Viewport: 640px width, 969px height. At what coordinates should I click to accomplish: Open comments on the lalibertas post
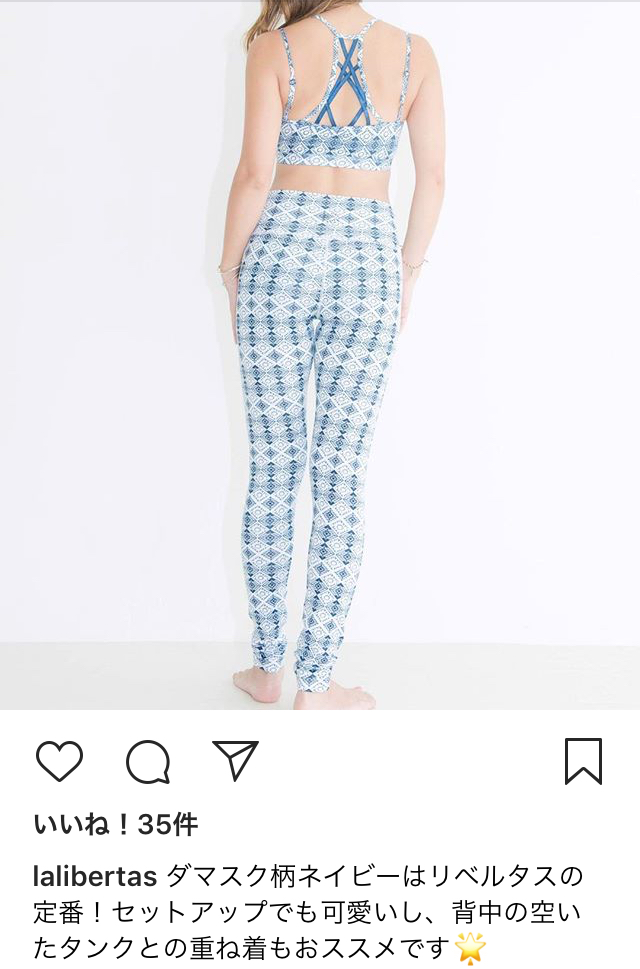coord(148,762)
